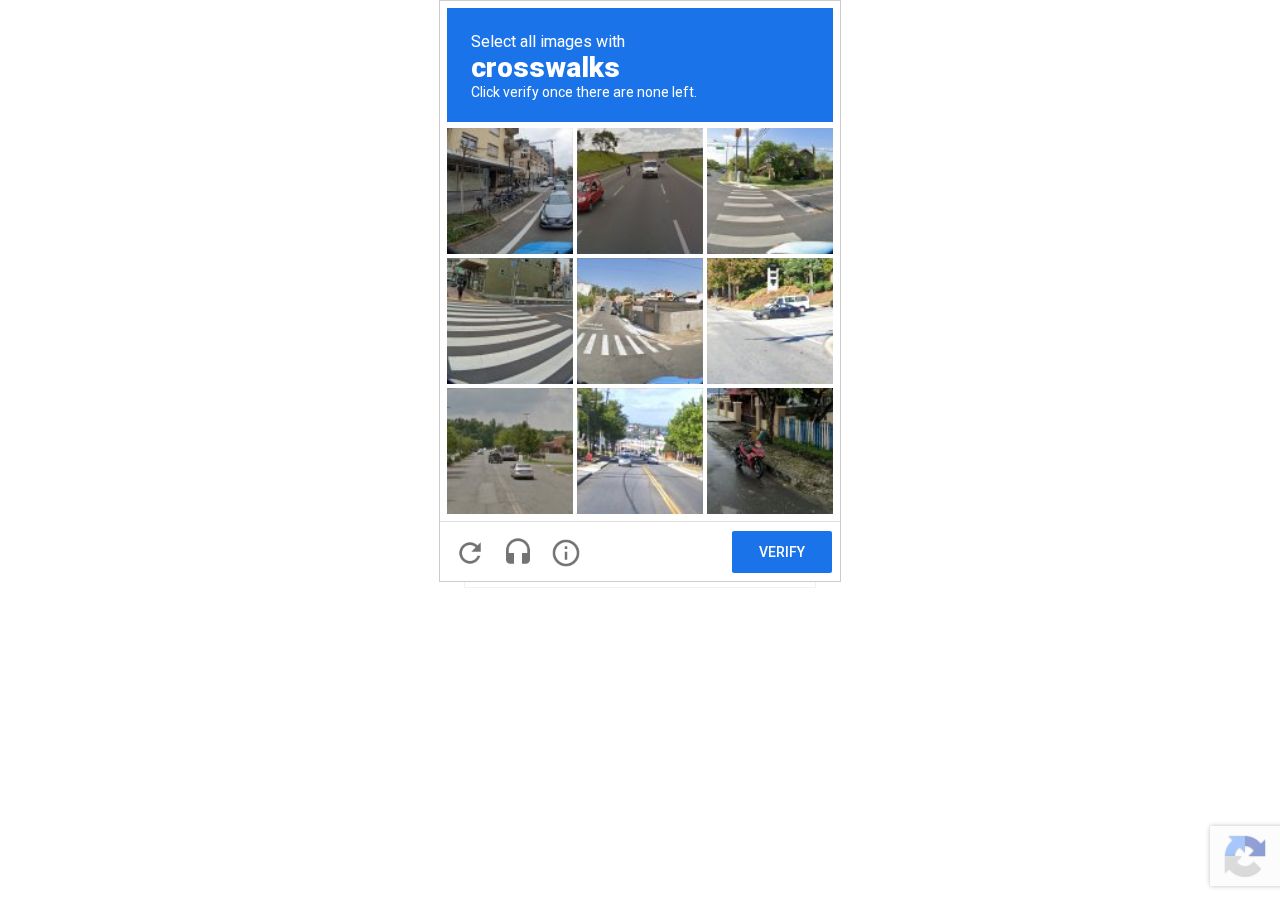Tap the Verify button
Screen dimensions: 1280x900
(x=782, y=552)
